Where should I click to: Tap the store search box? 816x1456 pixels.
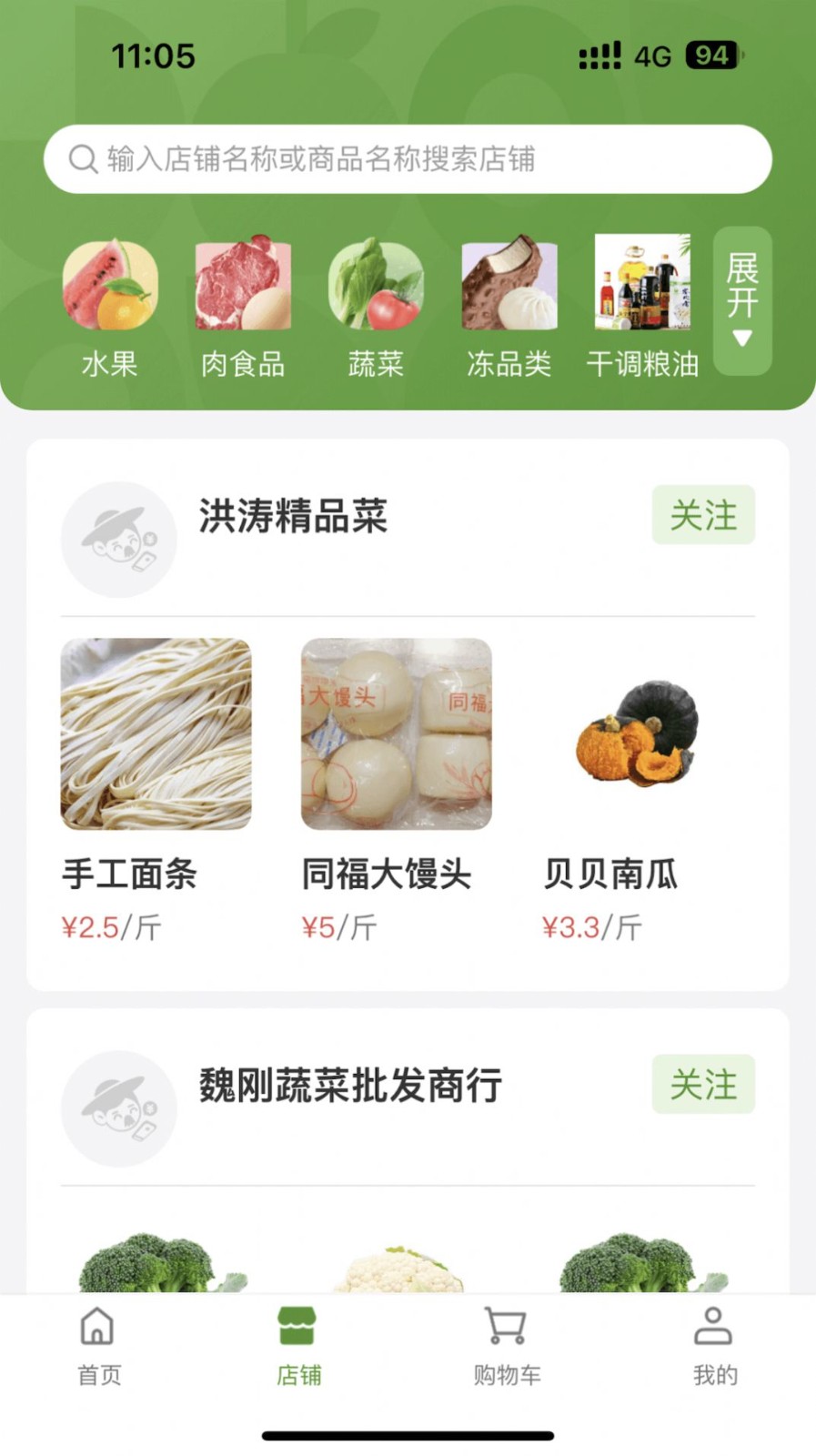[x=408, y=159]
